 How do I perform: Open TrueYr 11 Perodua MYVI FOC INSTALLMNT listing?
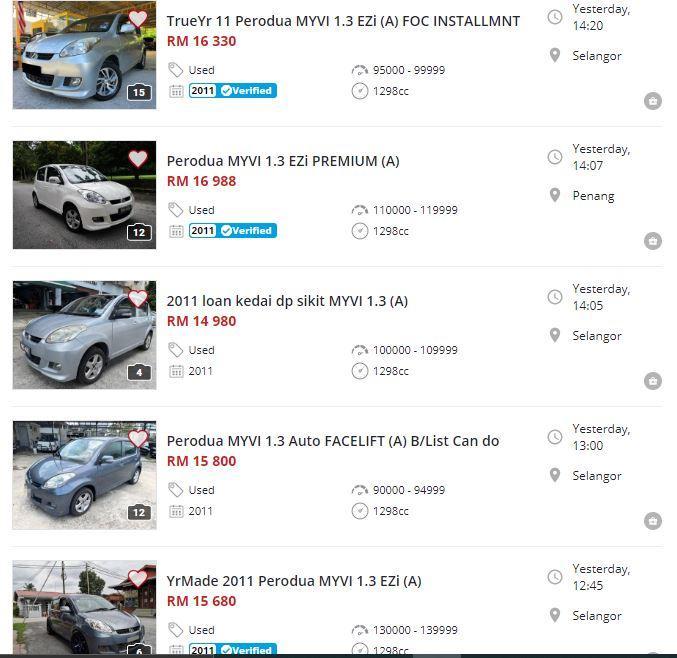click(x=343, y=21)
